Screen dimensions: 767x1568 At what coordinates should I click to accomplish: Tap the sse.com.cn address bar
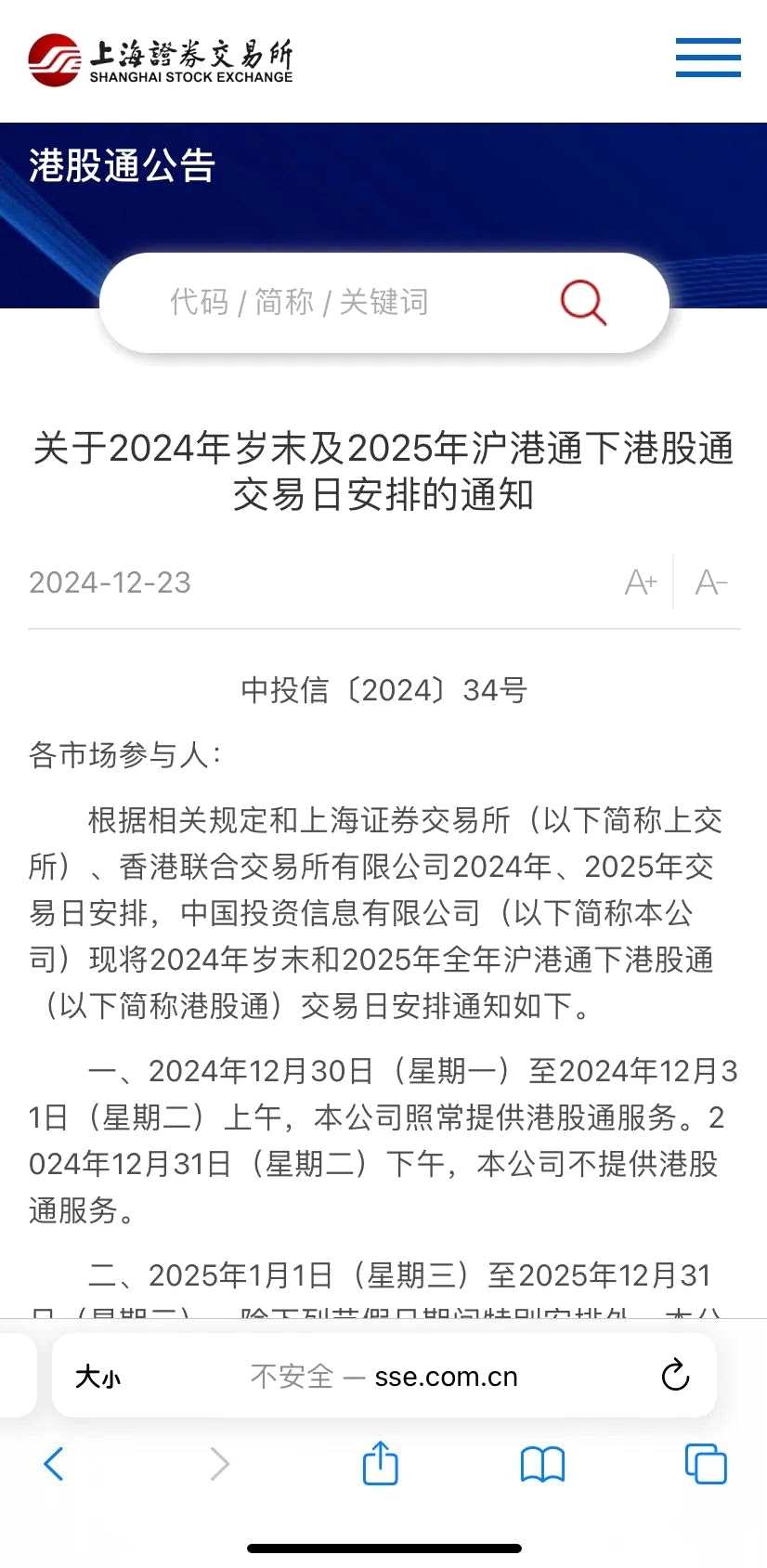[384, 1377]
